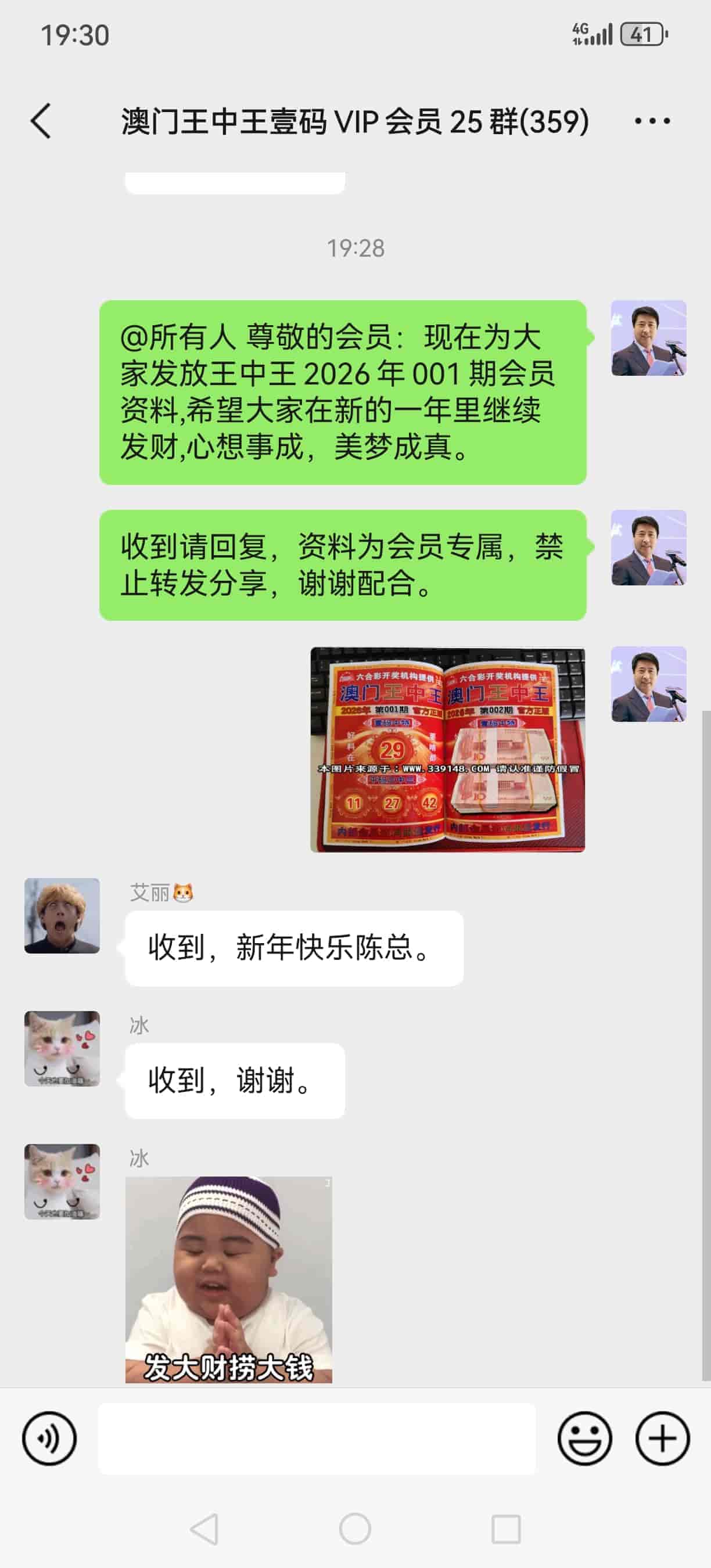Switch to voice message input
The image size is (711, 1568).
[x=49, y=1438]
